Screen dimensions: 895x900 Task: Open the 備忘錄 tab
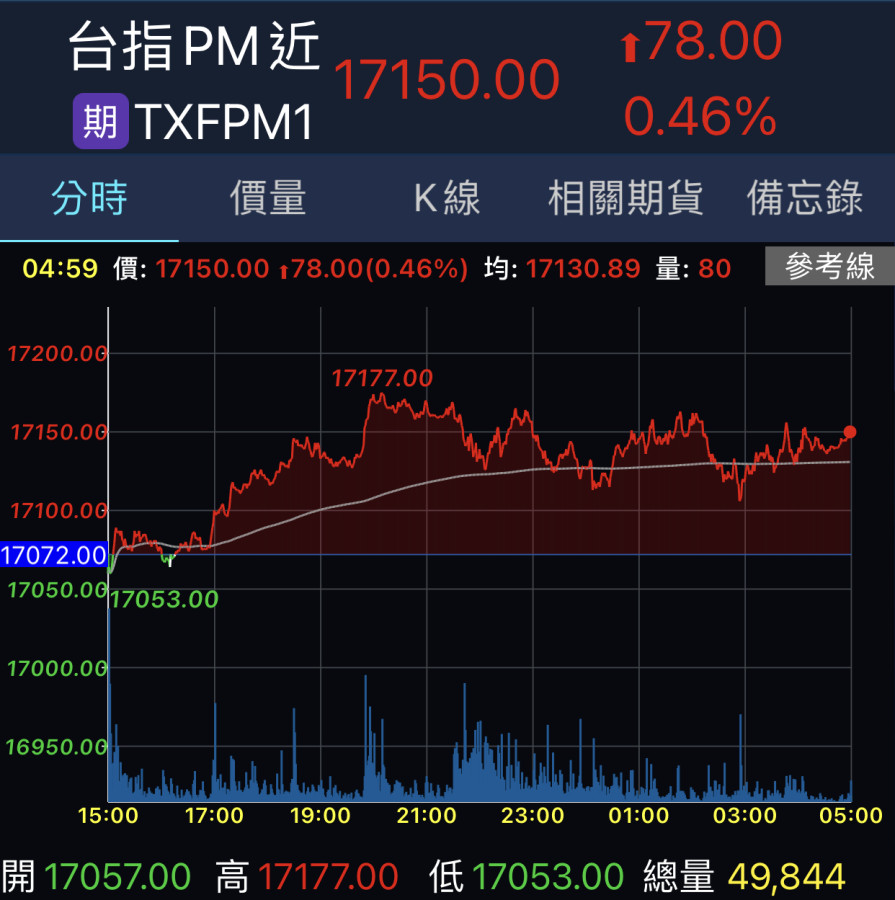pos(805,198)
